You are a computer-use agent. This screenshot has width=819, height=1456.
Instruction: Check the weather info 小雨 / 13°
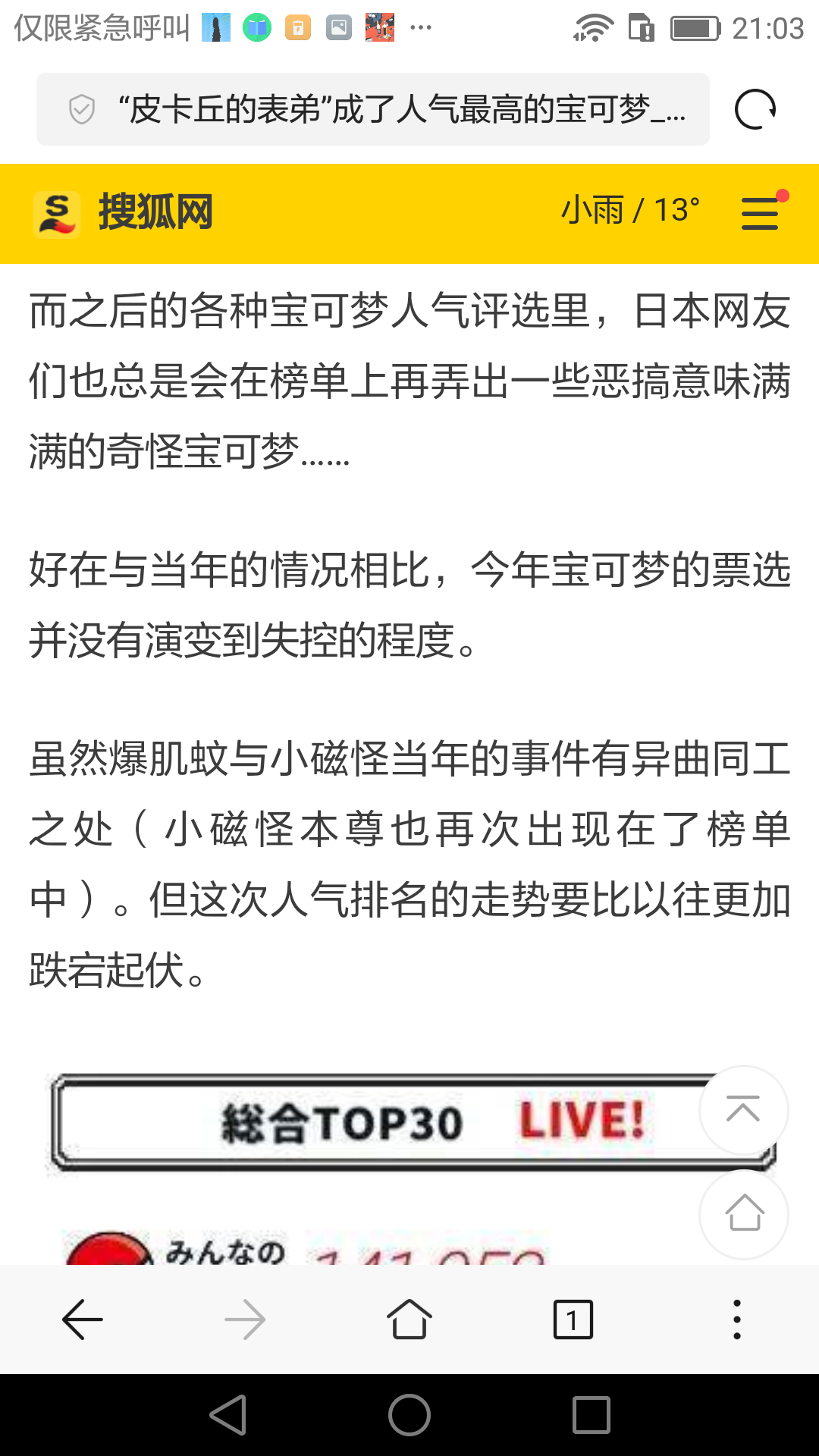click(x=630, y=211)
